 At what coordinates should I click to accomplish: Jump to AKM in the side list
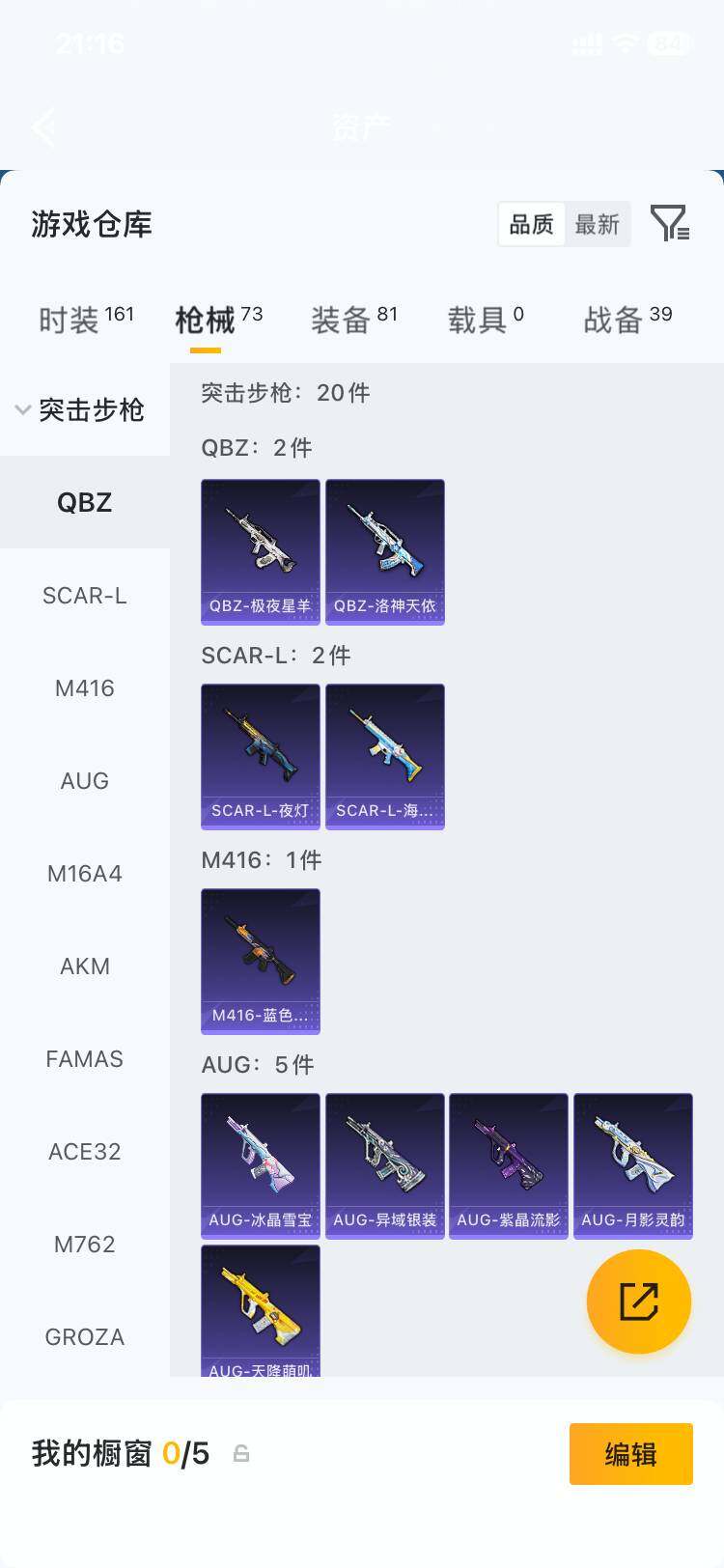pos(85,966)
